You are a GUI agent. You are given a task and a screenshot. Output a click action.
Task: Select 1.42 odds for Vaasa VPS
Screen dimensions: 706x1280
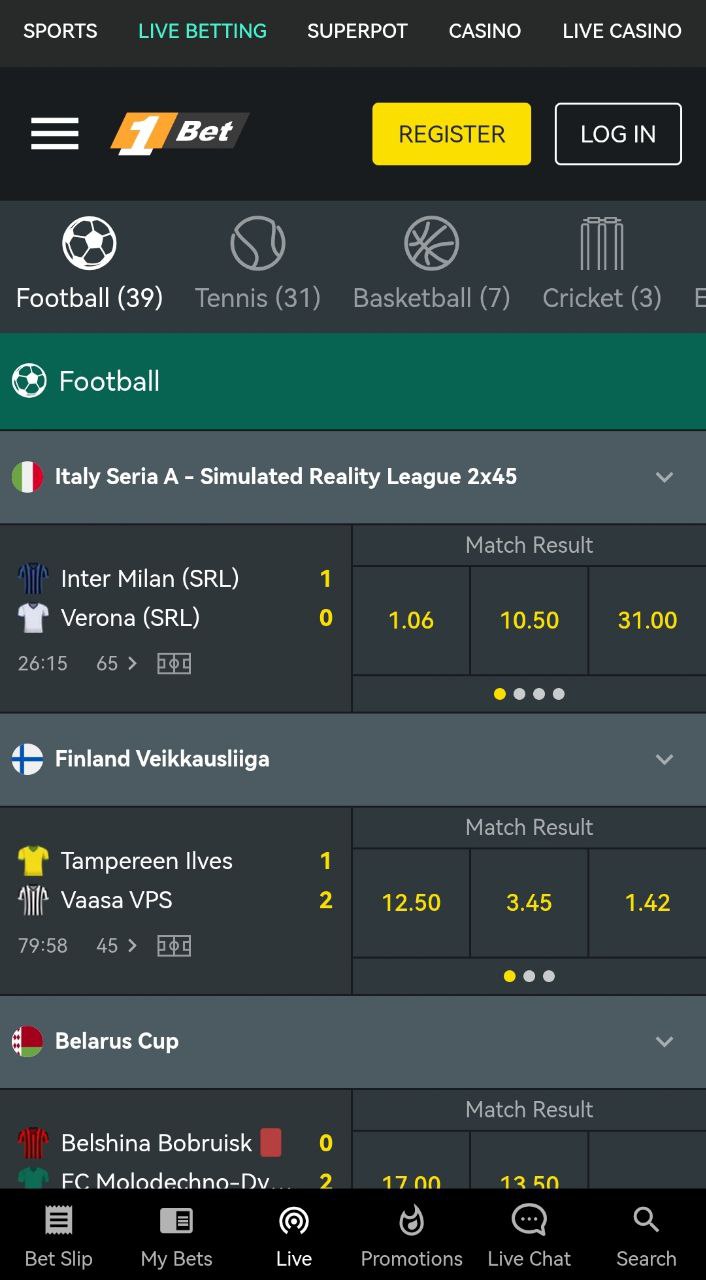click(647, 902)
